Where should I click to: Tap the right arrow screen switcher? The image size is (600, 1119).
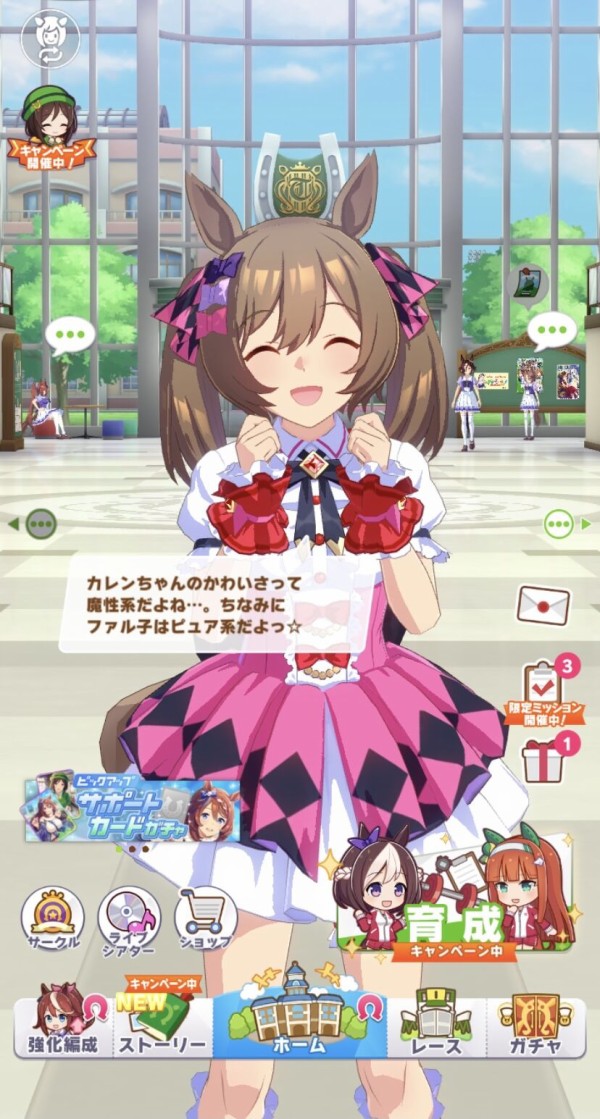[565, 523]
